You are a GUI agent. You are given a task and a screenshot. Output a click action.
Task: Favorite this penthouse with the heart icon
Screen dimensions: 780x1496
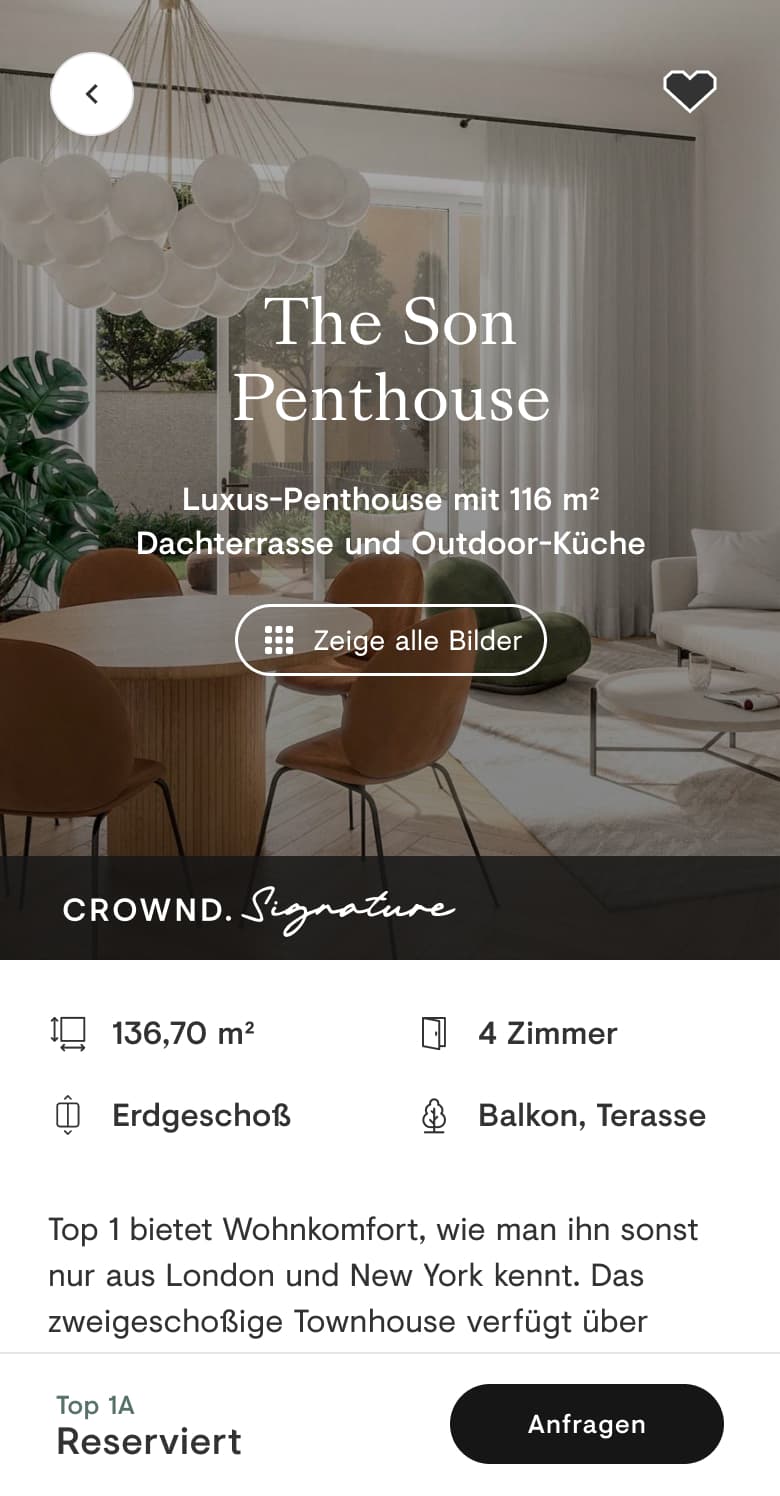(690, 92)
